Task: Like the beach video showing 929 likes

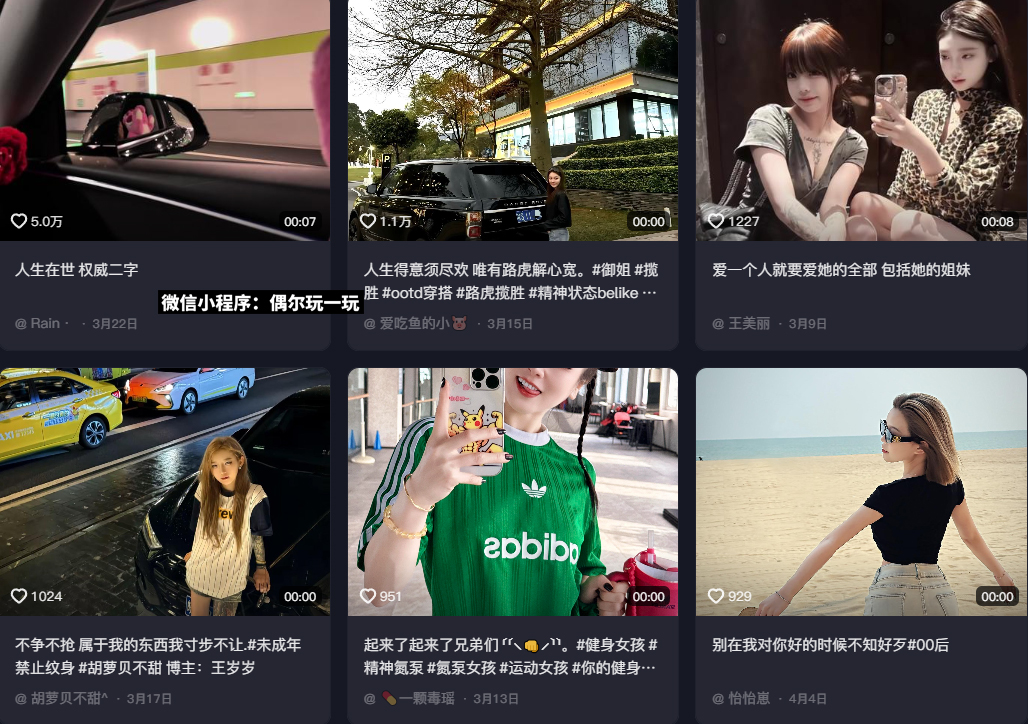Action: point(716,596)
